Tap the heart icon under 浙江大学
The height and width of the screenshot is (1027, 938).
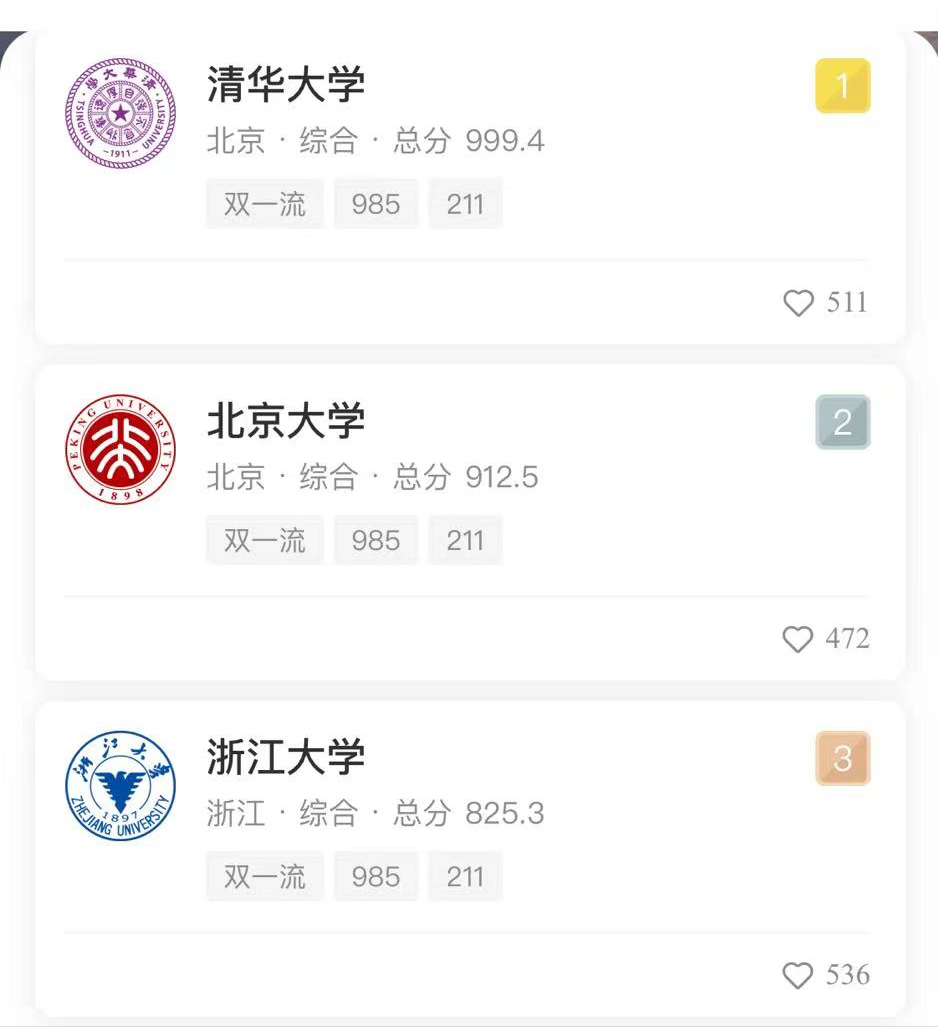click(798, 975)
